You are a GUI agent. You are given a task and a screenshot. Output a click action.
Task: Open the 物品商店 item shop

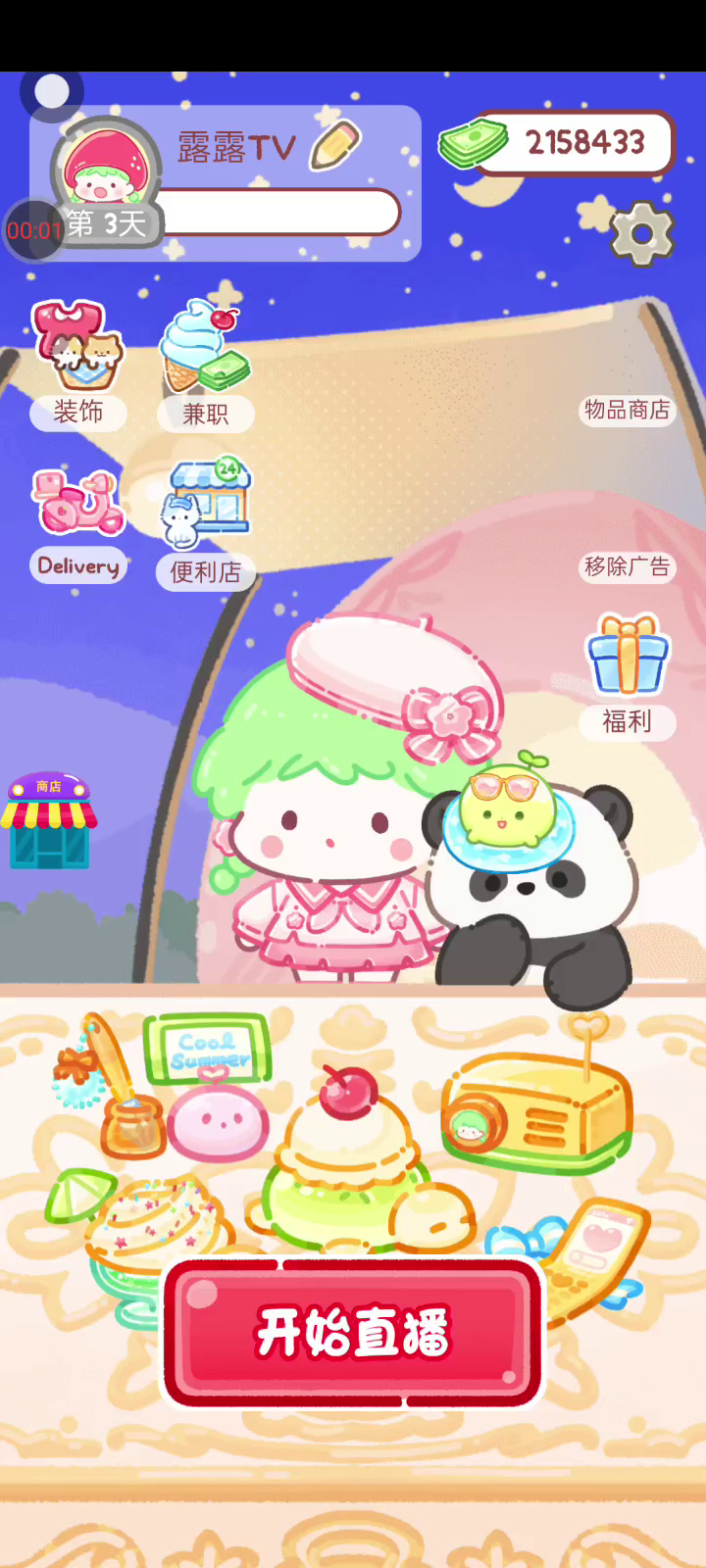click(627, 410)
